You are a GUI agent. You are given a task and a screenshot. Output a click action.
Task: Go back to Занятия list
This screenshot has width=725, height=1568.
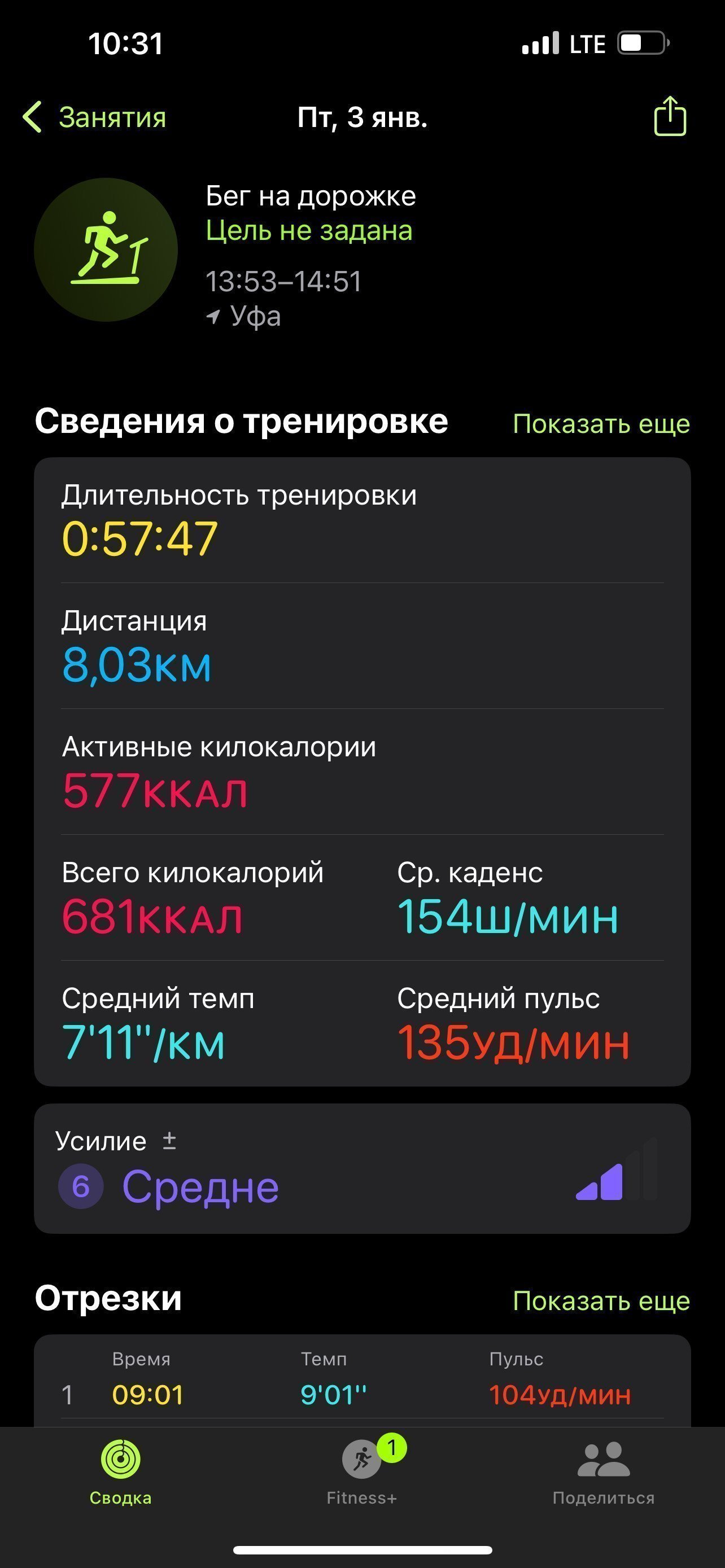point(94,117)
